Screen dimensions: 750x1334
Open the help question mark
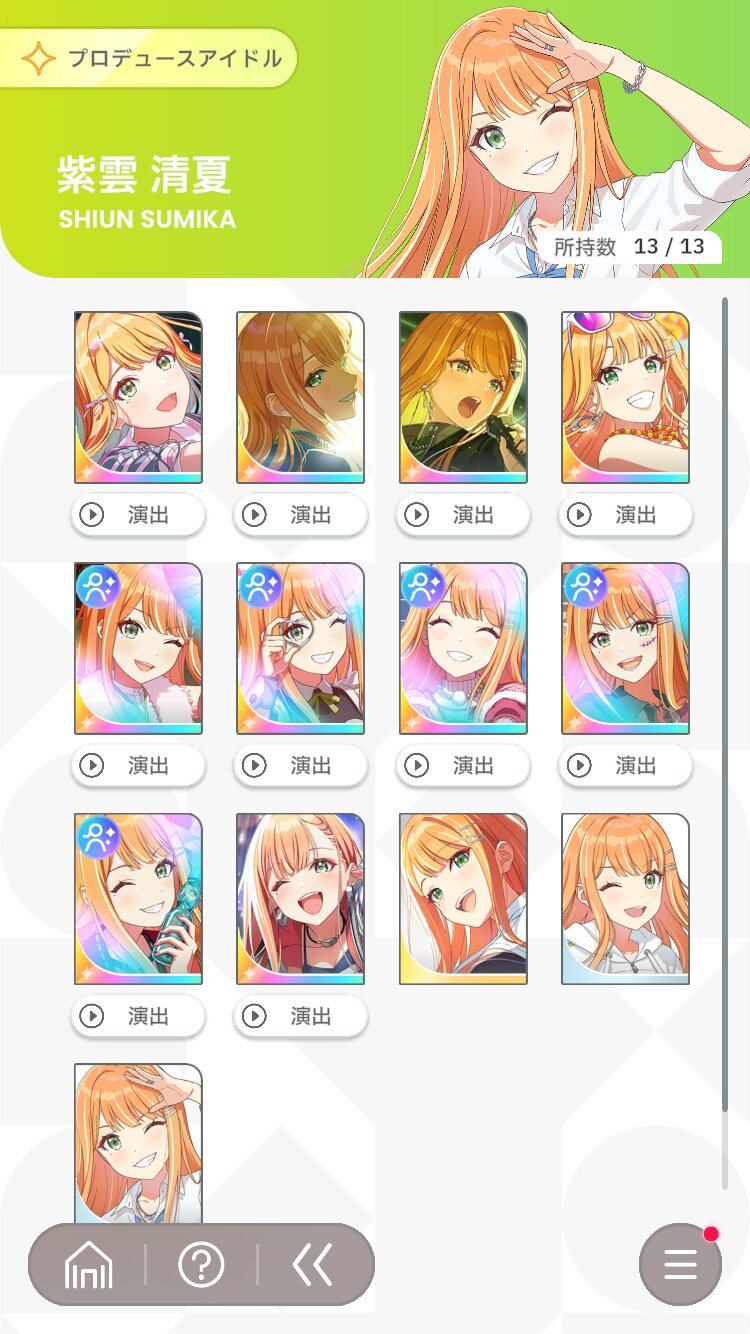201,1266
